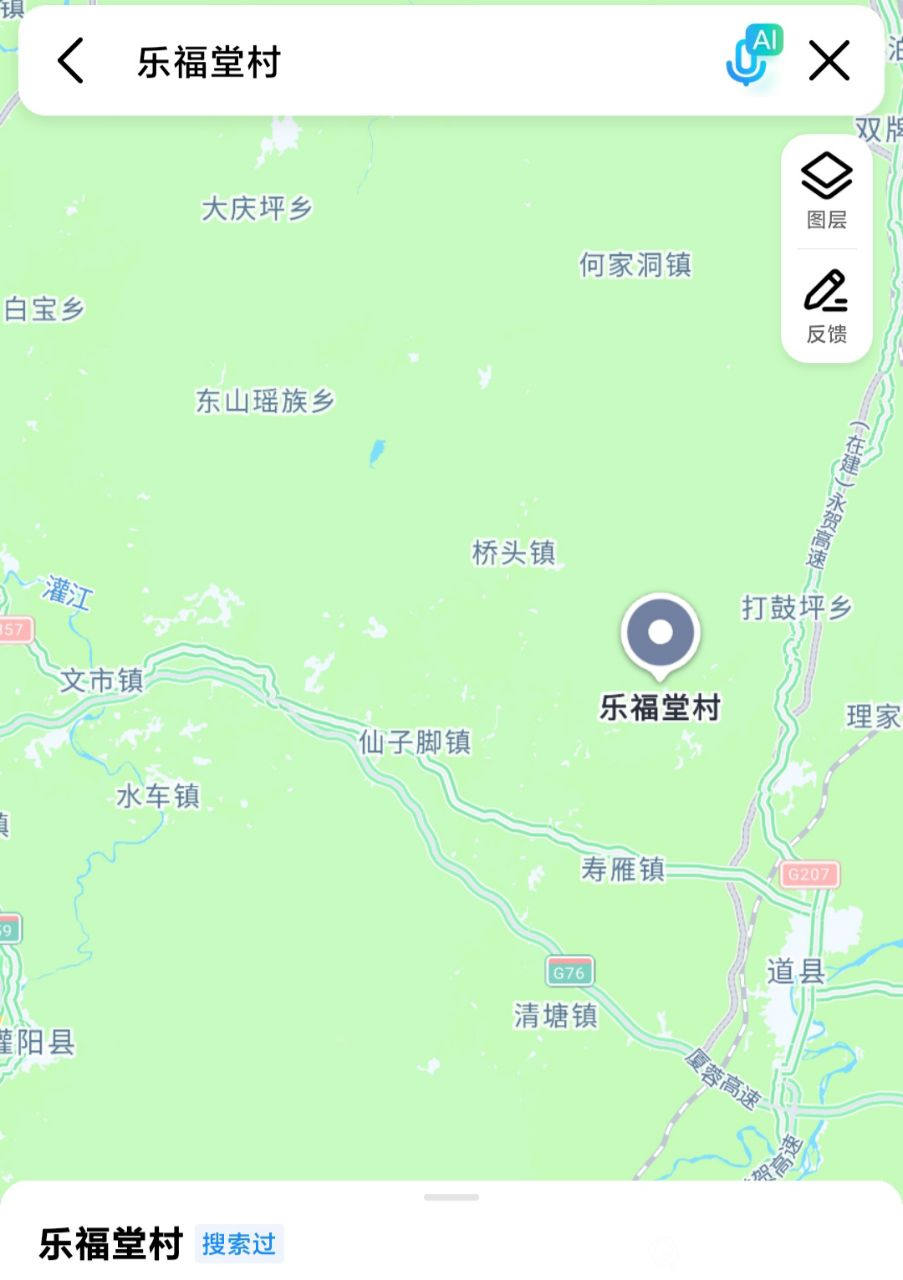The width and height of the screenshot is (903, 1280).
Task: Open the 图层 map layers panel
Action: click(827, 191)
